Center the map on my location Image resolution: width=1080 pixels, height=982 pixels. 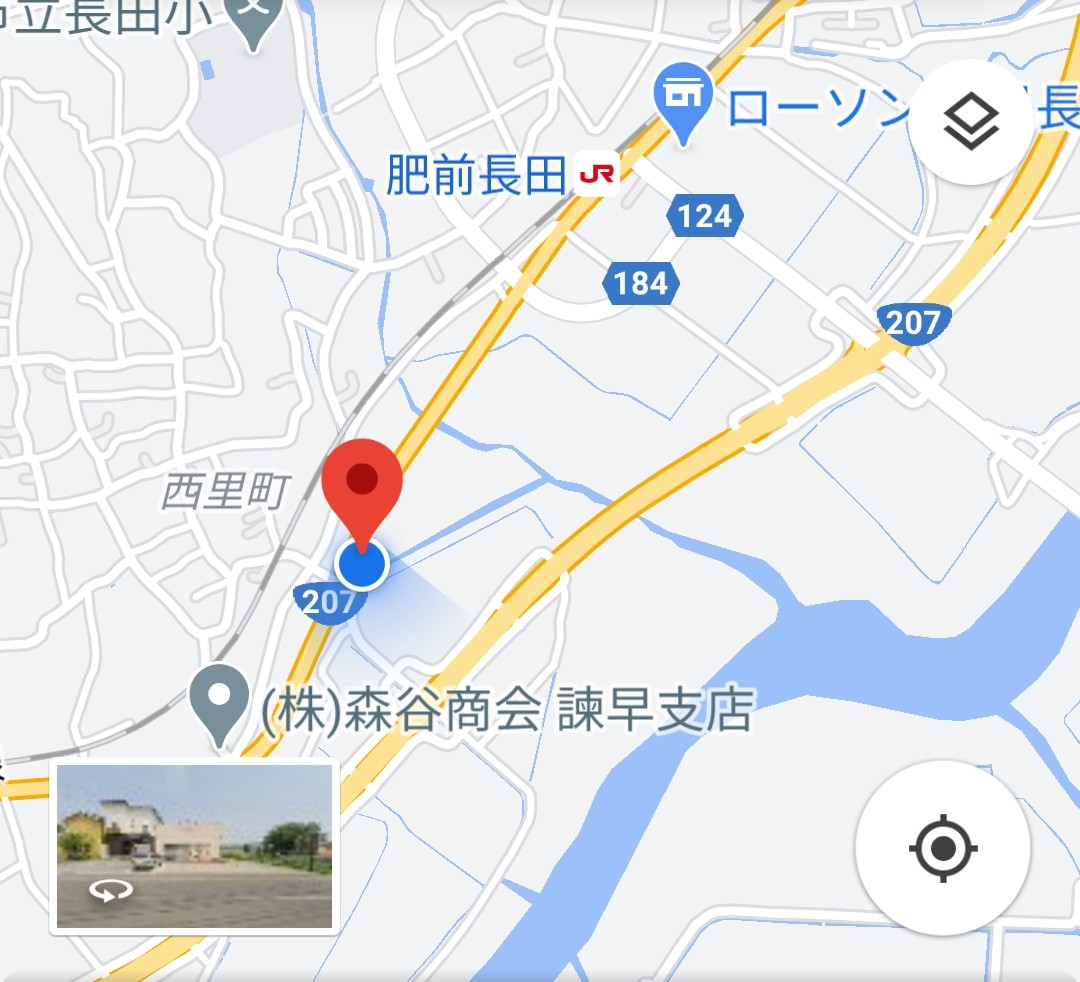[942, 848]
